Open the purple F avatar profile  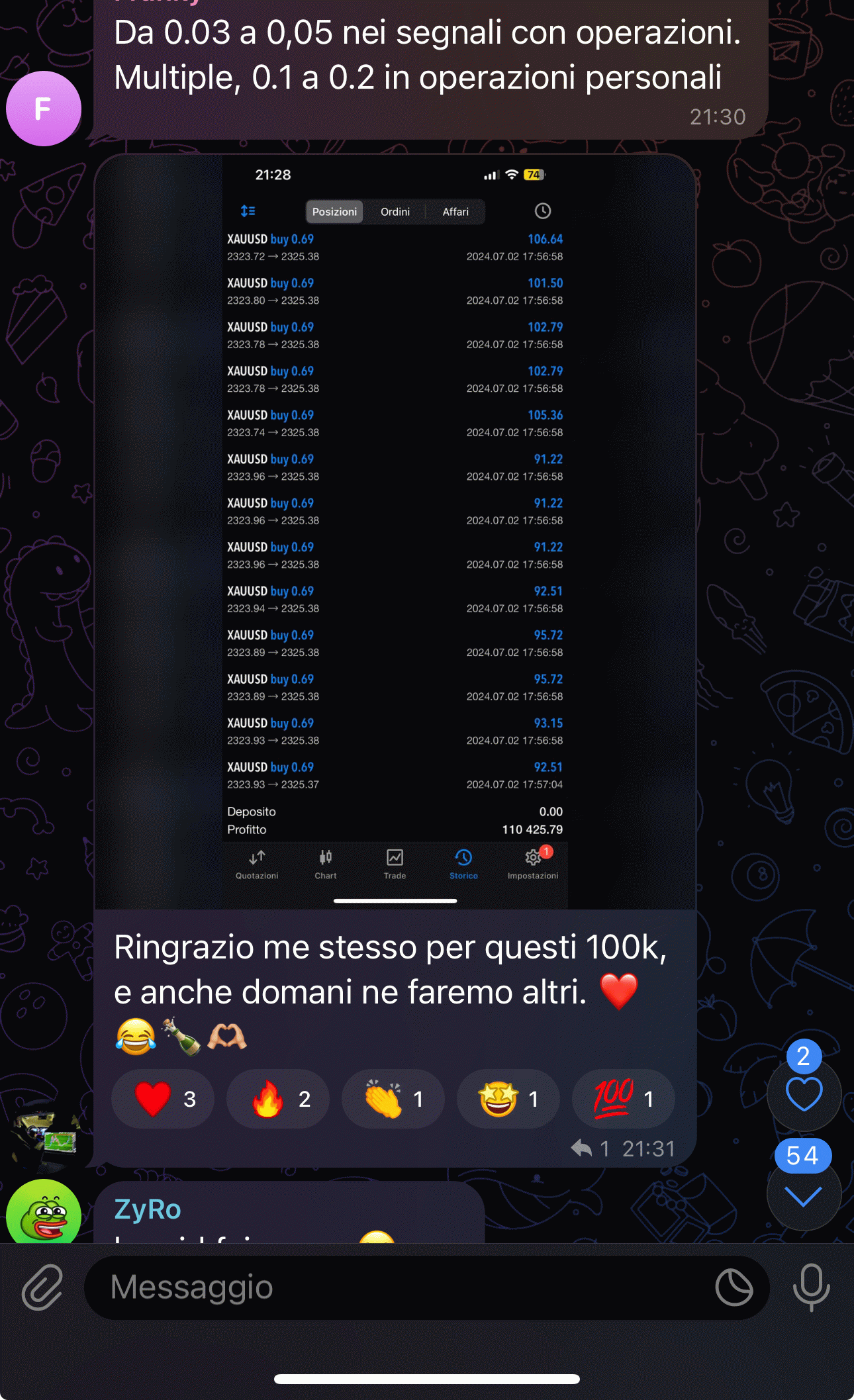[44, 109]
